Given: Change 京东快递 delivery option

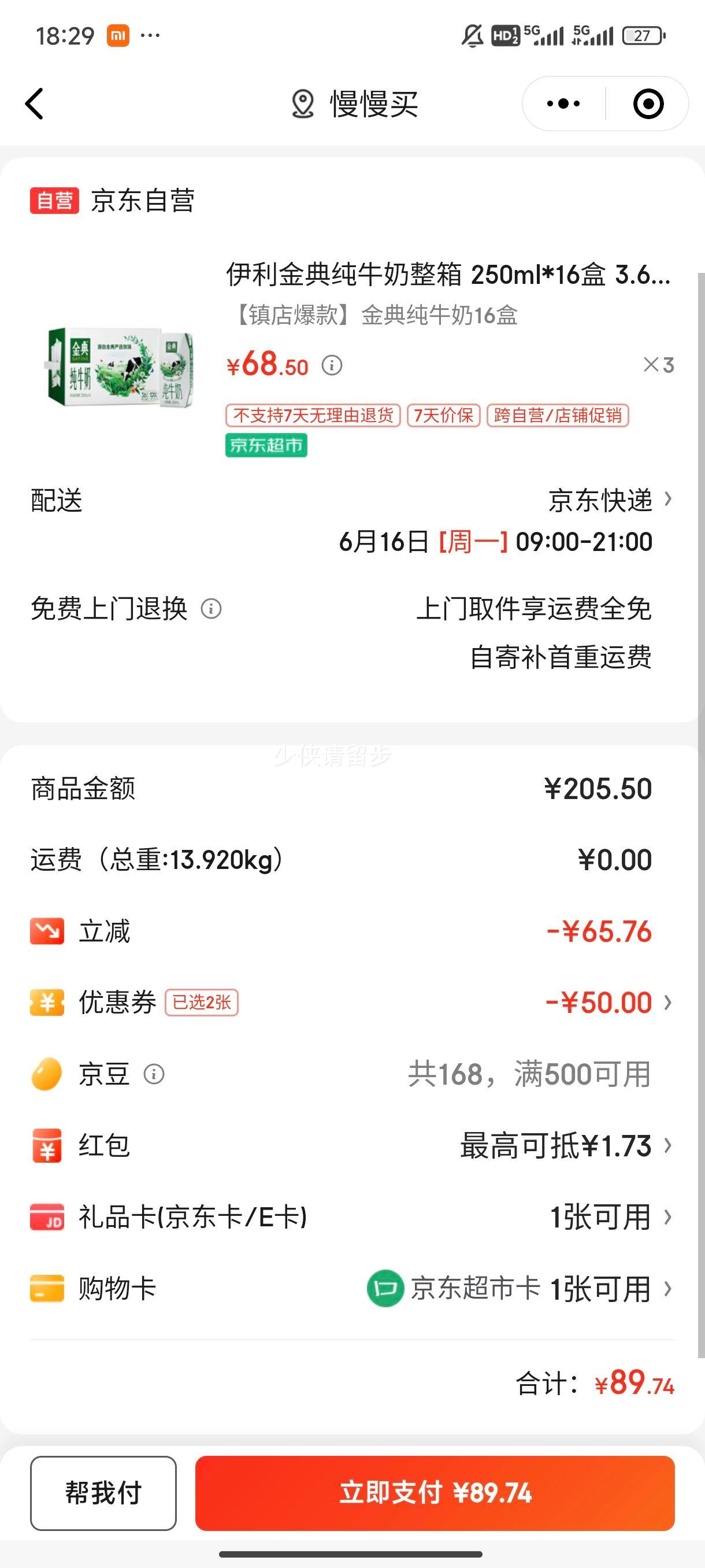Looking at the screenshot, I should click(x=608, y=500).
